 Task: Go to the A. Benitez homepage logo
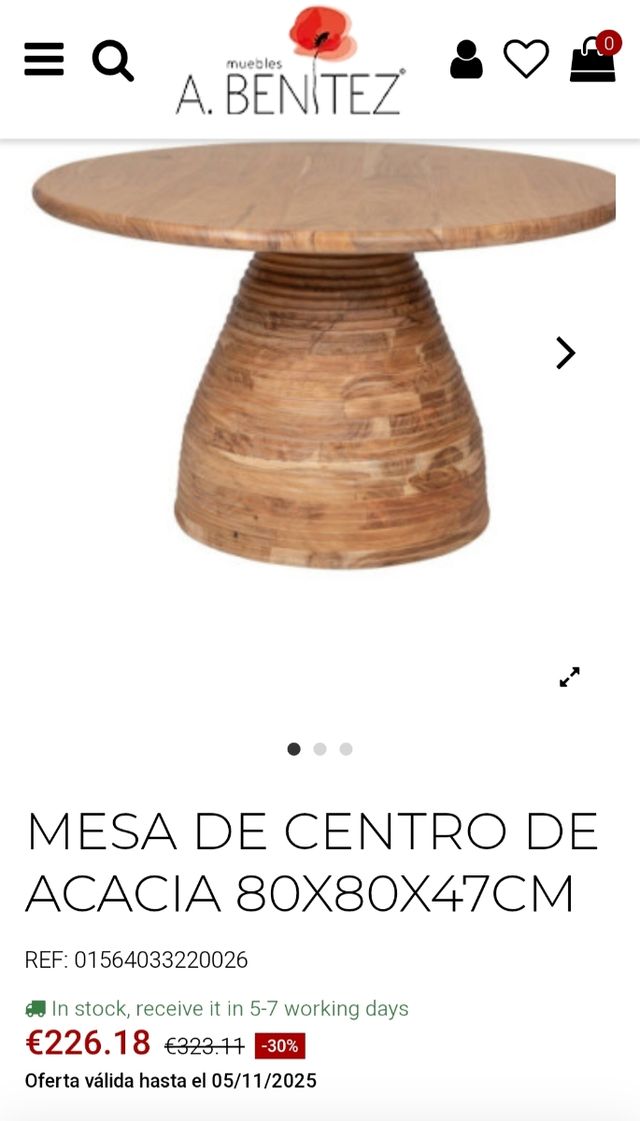[290, 62]
